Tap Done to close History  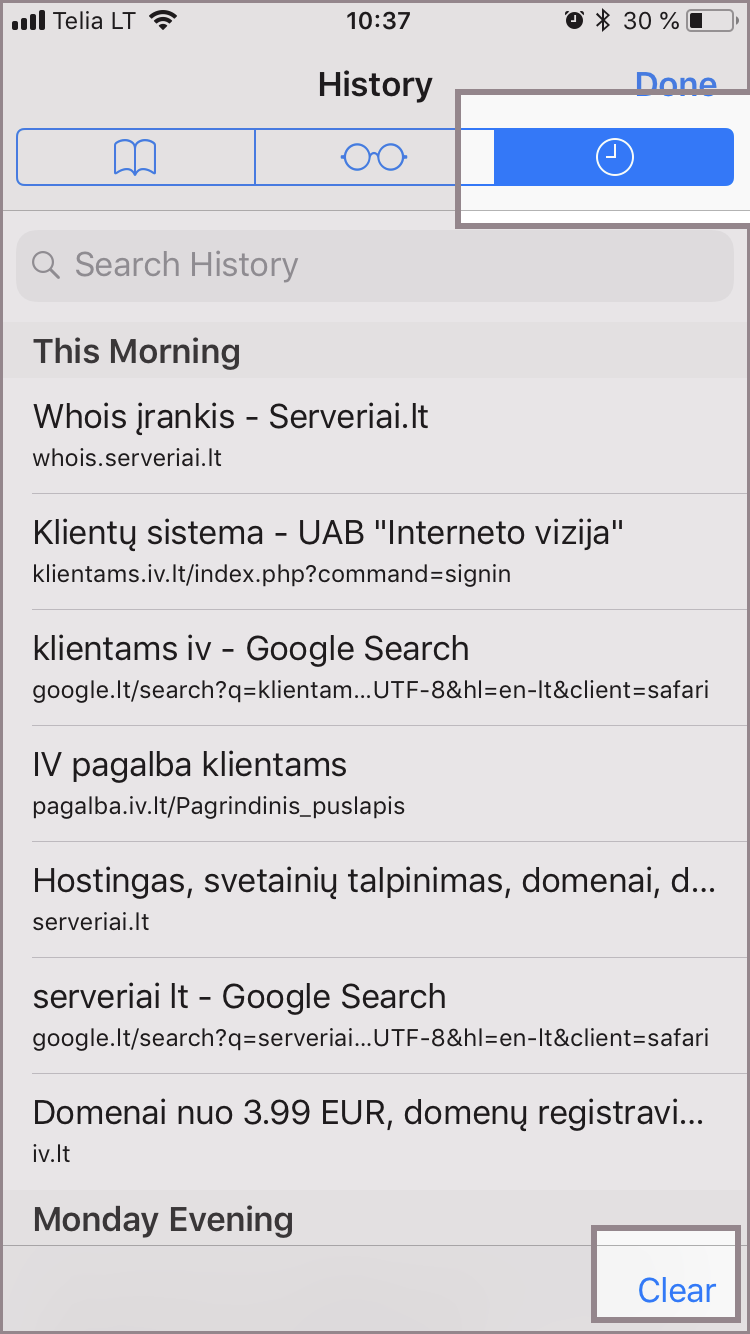pos(676,85)
